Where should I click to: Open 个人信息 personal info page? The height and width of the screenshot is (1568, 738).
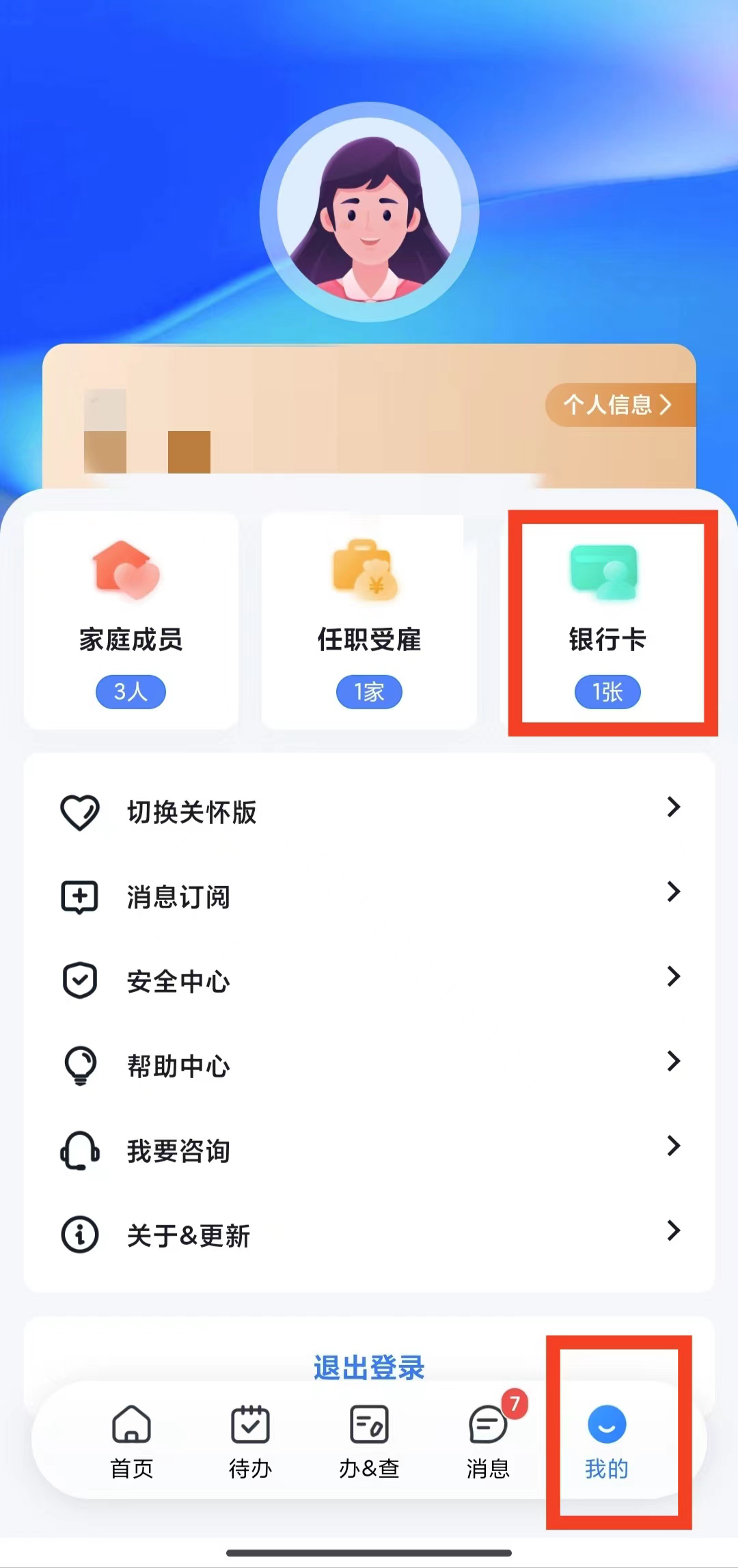click(x=618, y=404)
